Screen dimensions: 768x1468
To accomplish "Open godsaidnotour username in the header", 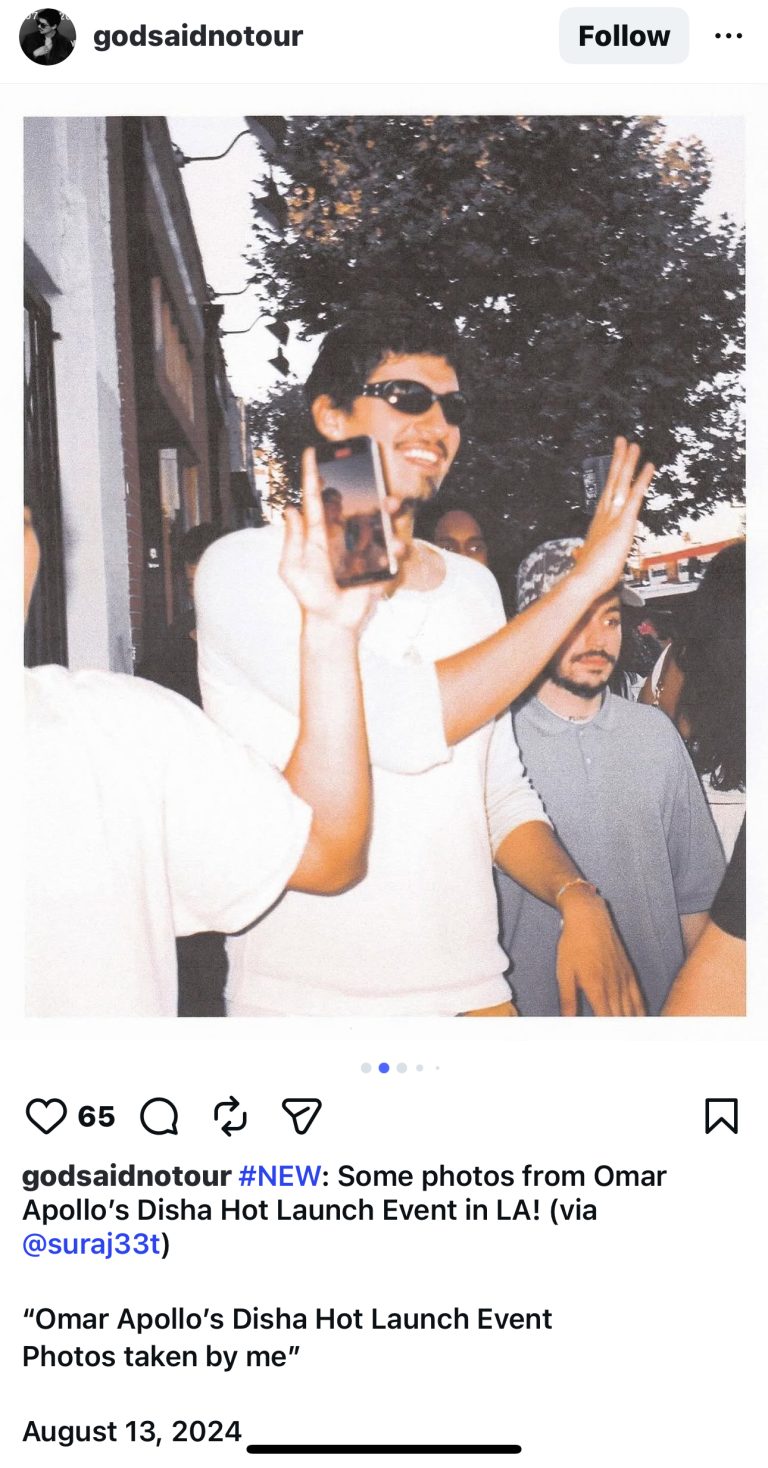I will pyautogui.click(x=197, y=37).
